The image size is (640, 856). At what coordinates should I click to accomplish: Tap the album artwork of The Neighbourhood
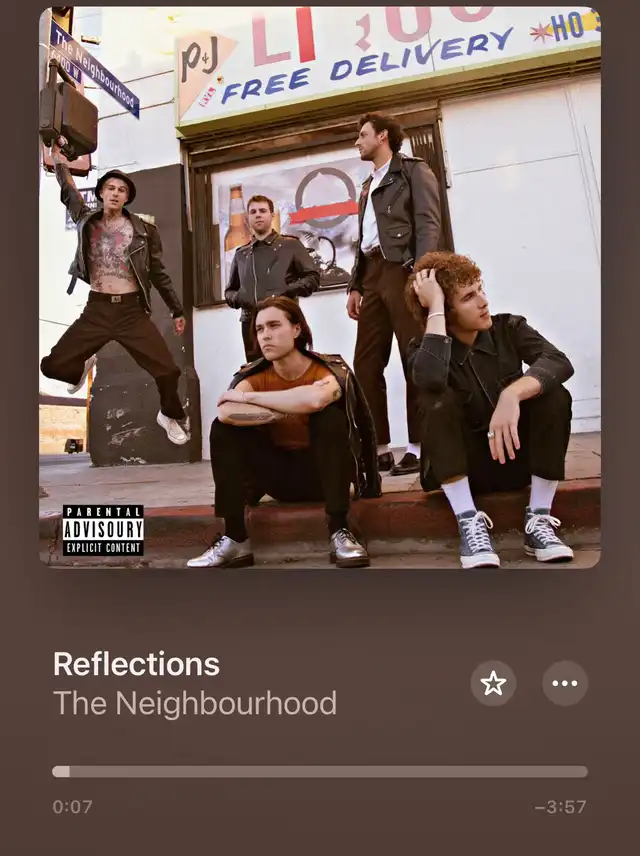320,288
